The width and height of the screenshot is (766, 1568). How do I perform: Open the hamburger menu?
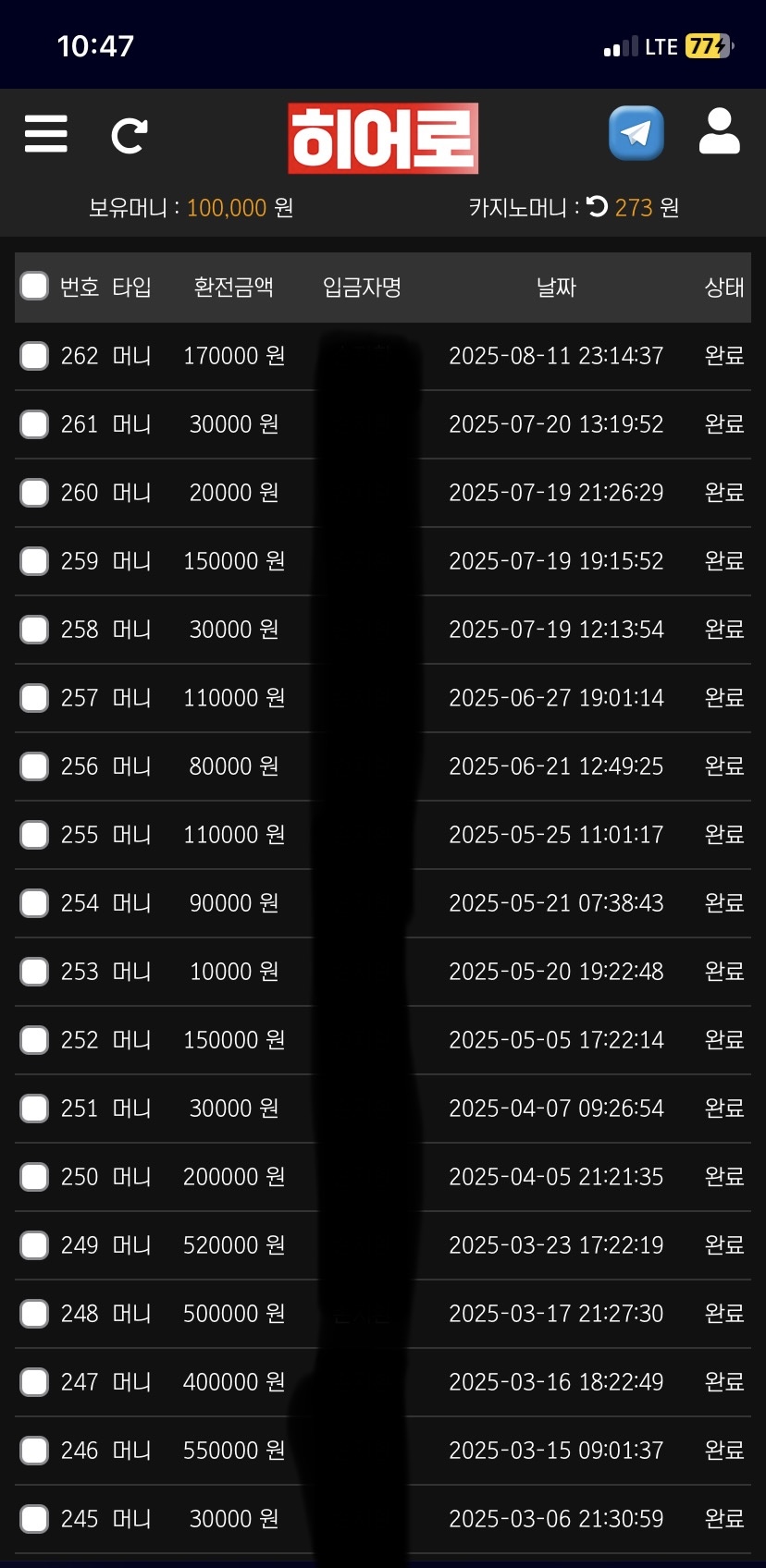pyautogui.click(x=46, y=135)
